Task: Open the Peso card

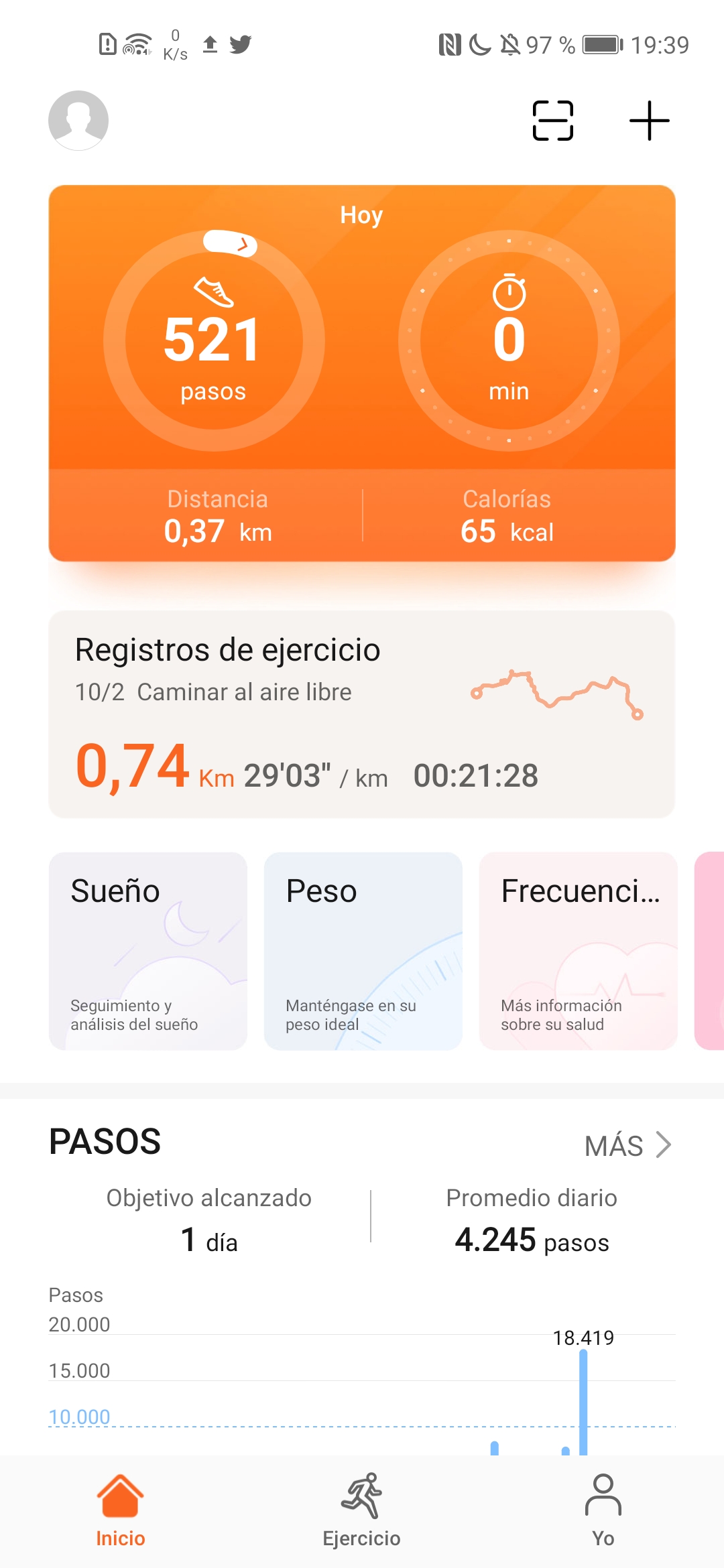Action: point(363,951)
